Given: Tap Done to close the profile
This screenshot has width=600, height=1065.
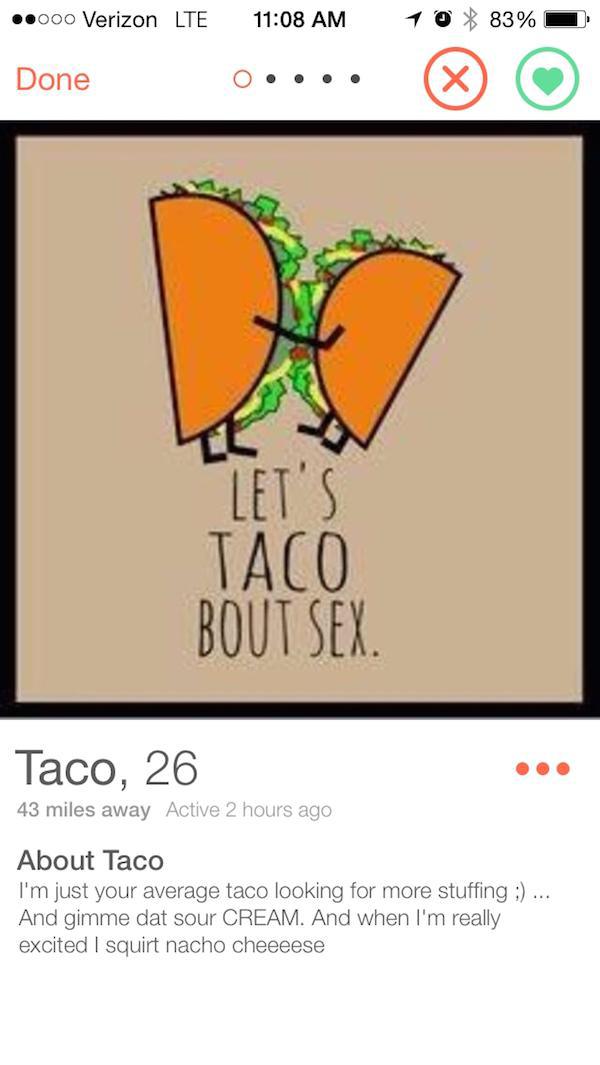Looking at the screenshot, I should 53,79.
